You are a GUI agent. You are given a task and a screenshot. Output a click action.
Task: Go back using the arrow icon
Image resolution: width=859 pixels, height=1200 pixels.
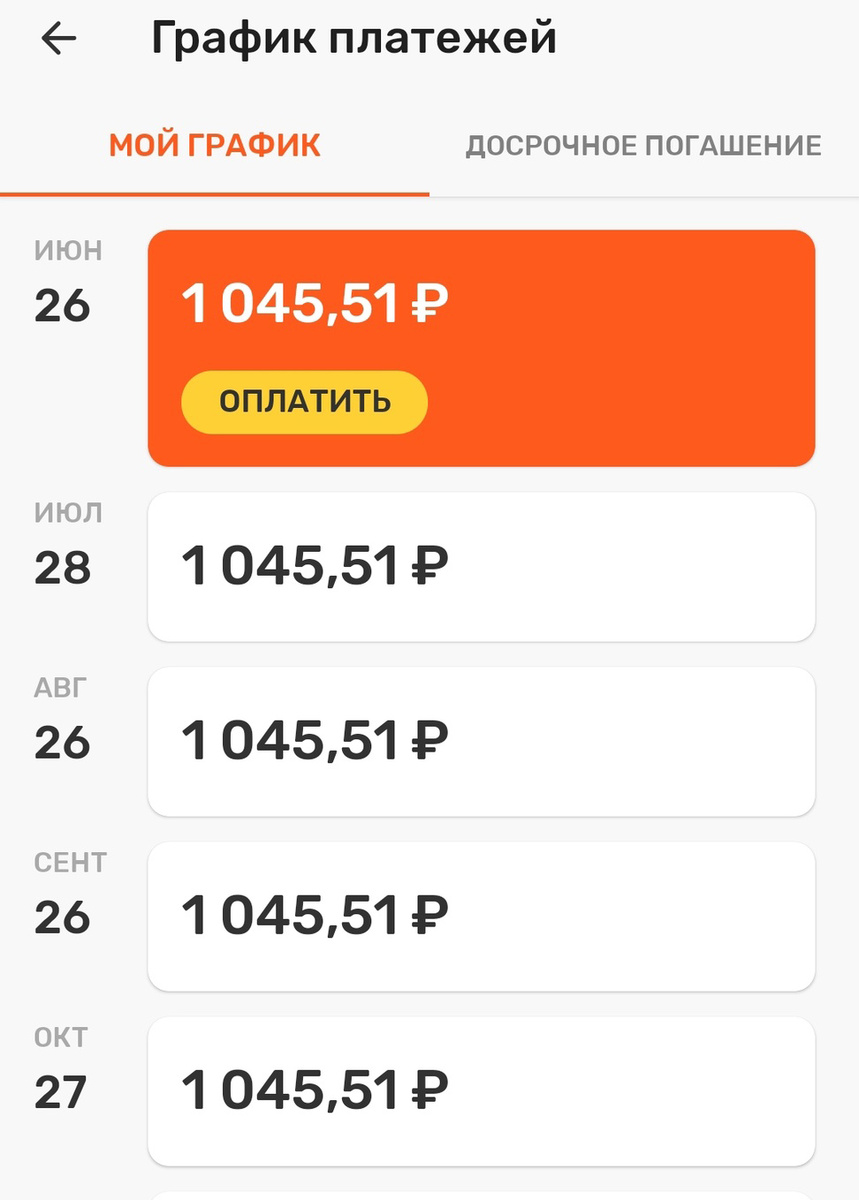pyautogui.click(x=59, y=39)
